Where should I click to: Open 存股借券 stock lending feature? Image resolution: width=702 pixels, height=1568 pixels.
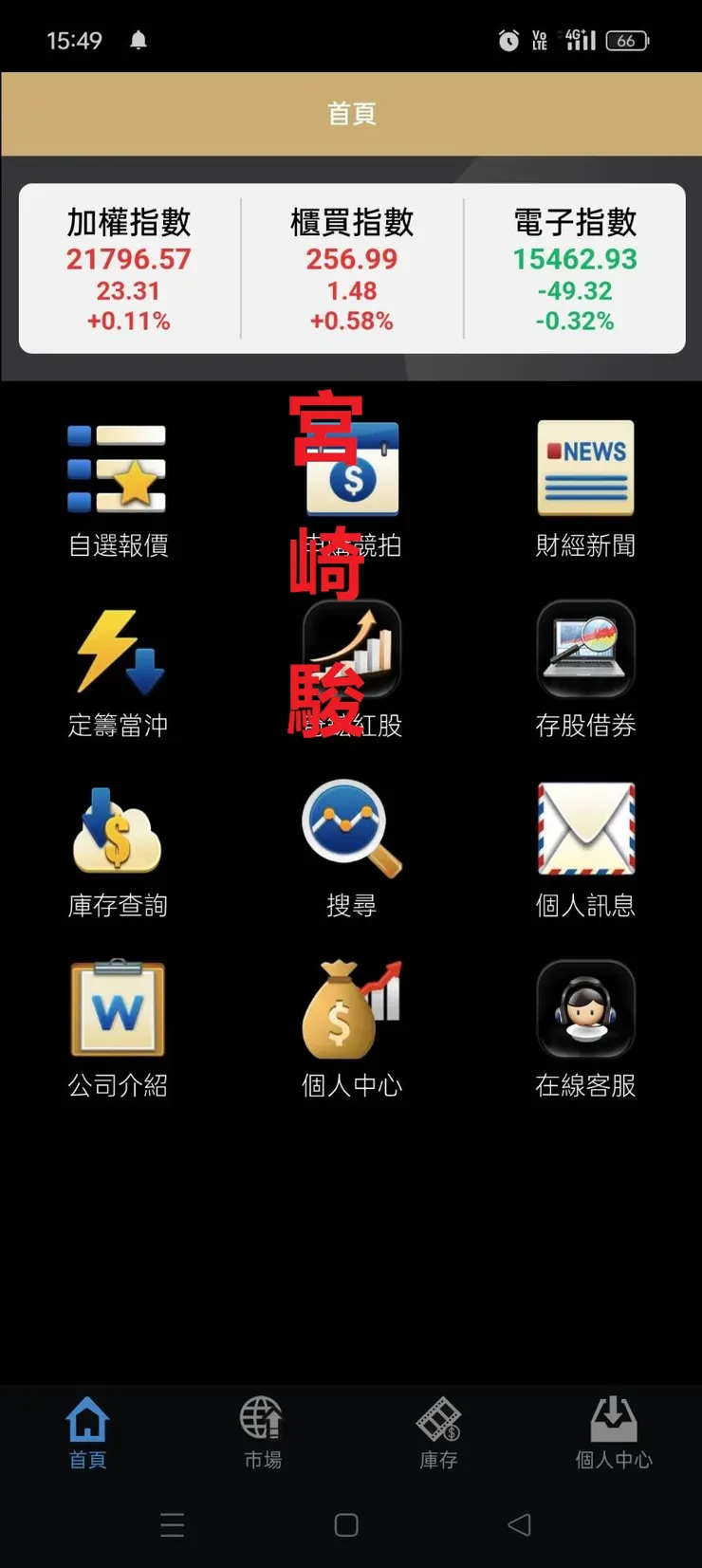pyautogui.click(x=585, y=669)
